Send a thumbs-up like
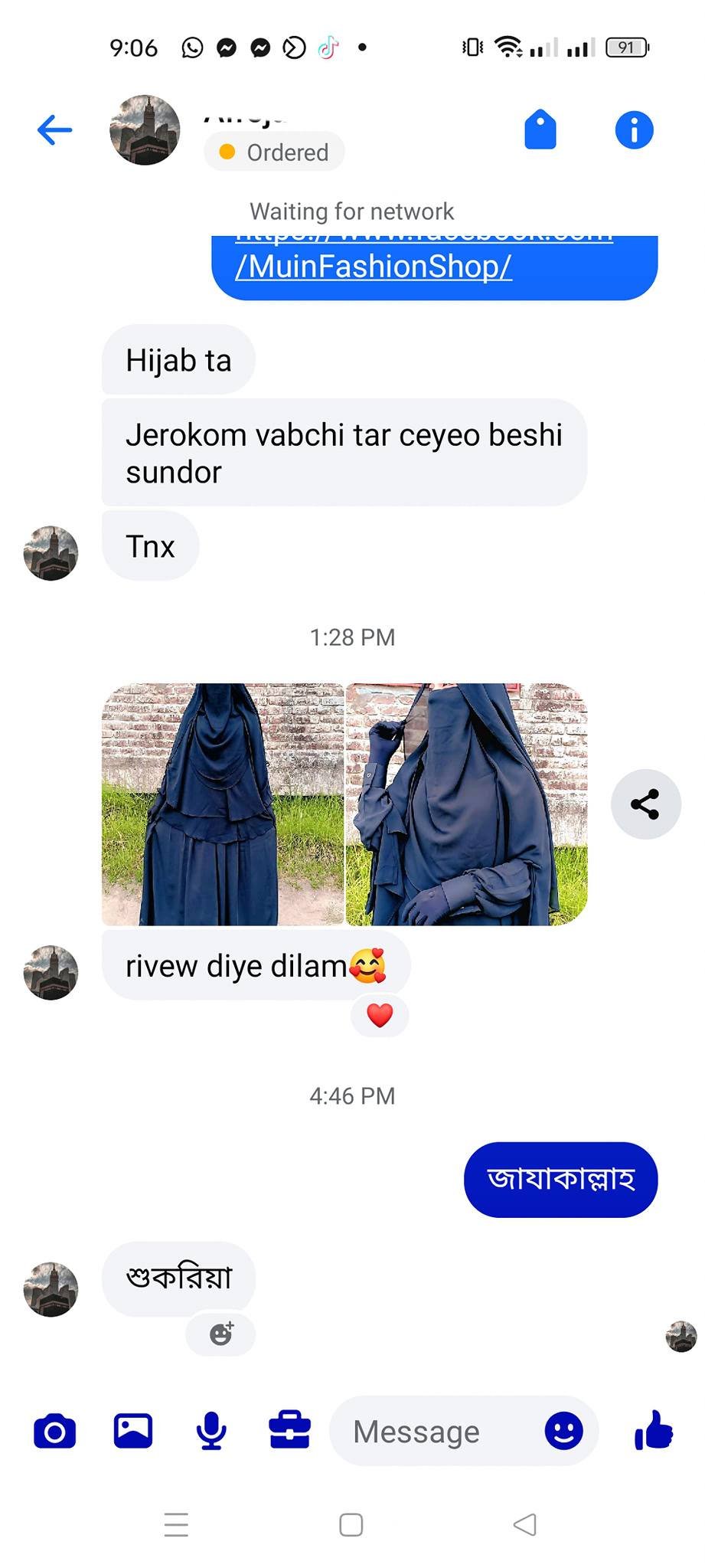Viewport: 705px width, 1568px height. coord(653,1431)
